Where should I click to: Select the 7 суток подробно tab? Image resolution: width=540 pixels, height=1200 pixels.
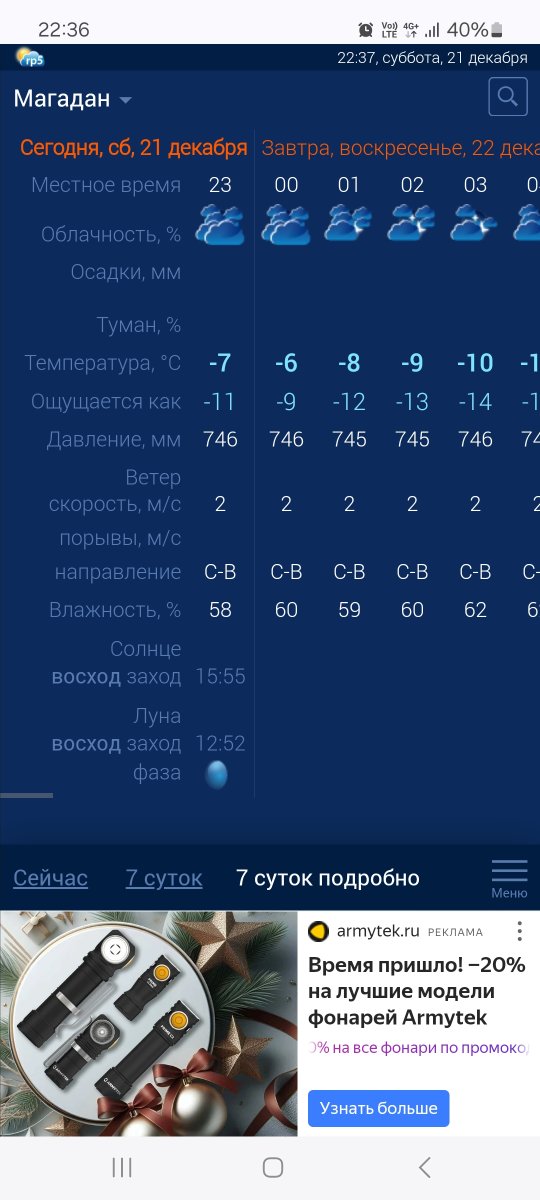pyautogui.click(x=328, y=878)
